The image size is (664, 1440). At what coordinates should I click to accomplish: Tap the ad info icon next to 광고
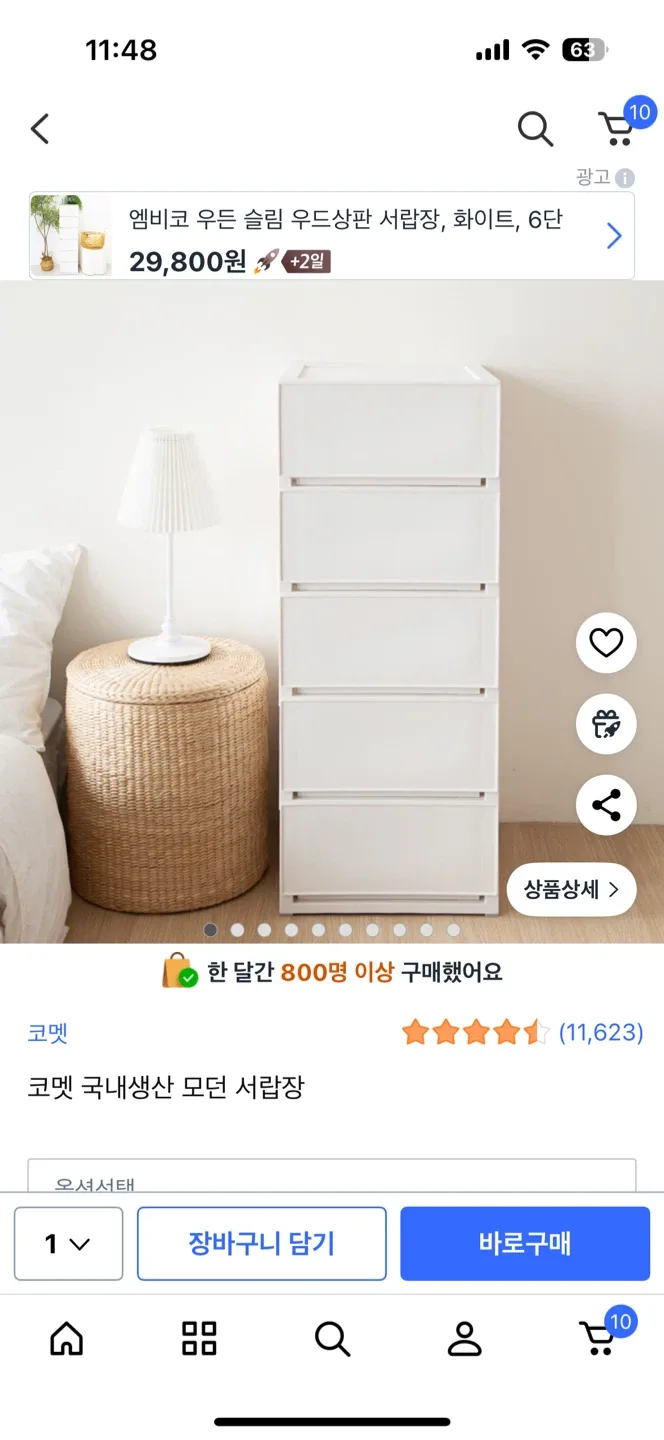[x=625, y=178]
